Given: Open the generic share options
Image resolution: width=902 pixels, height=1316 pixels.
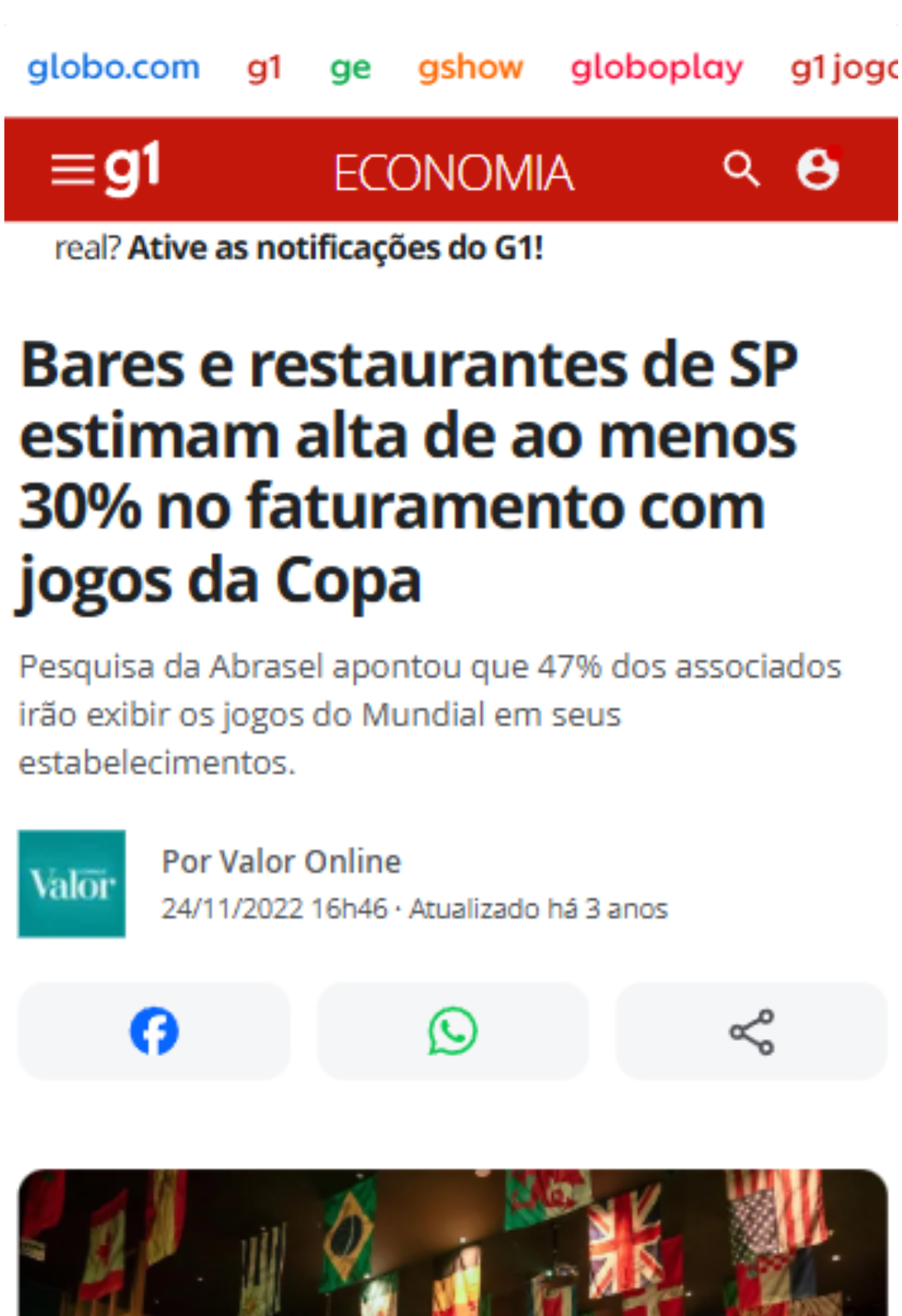Looking at the screenshot, I should click(x=751, y=1031).
